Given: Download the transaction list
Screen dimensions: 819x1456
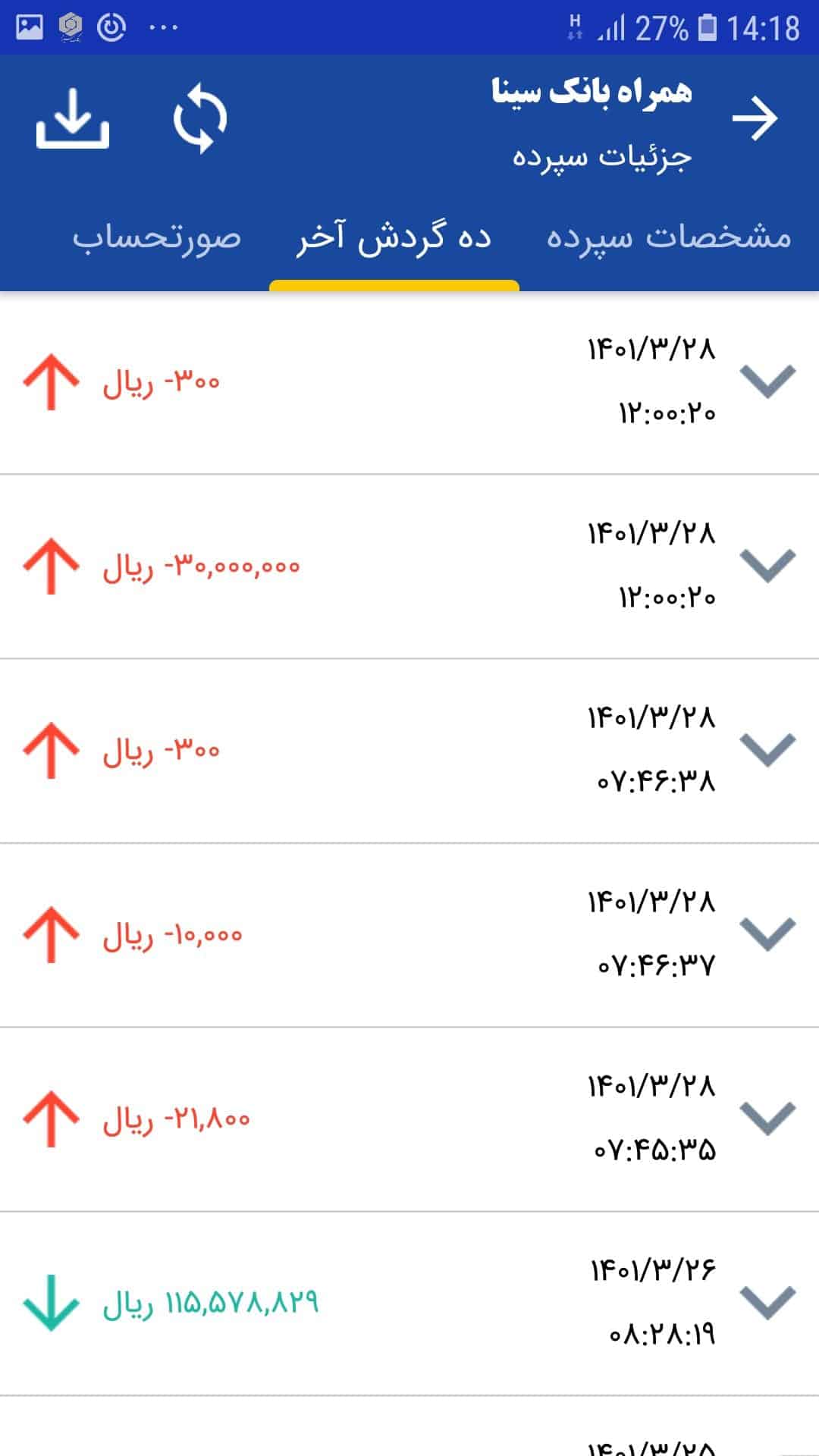Looking at the screenshot, I should click(x=73, y=119).
